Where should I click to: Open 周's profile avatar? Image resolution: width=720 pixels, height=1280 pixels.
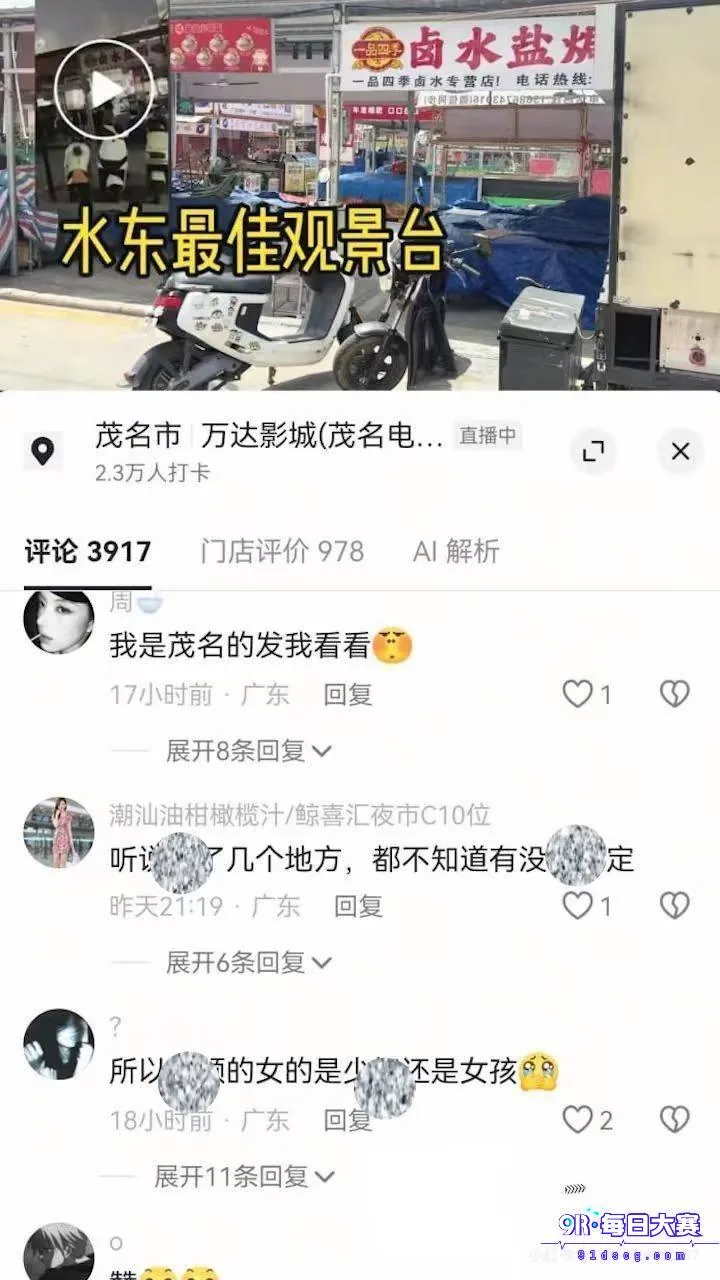[x=58, y=620]
